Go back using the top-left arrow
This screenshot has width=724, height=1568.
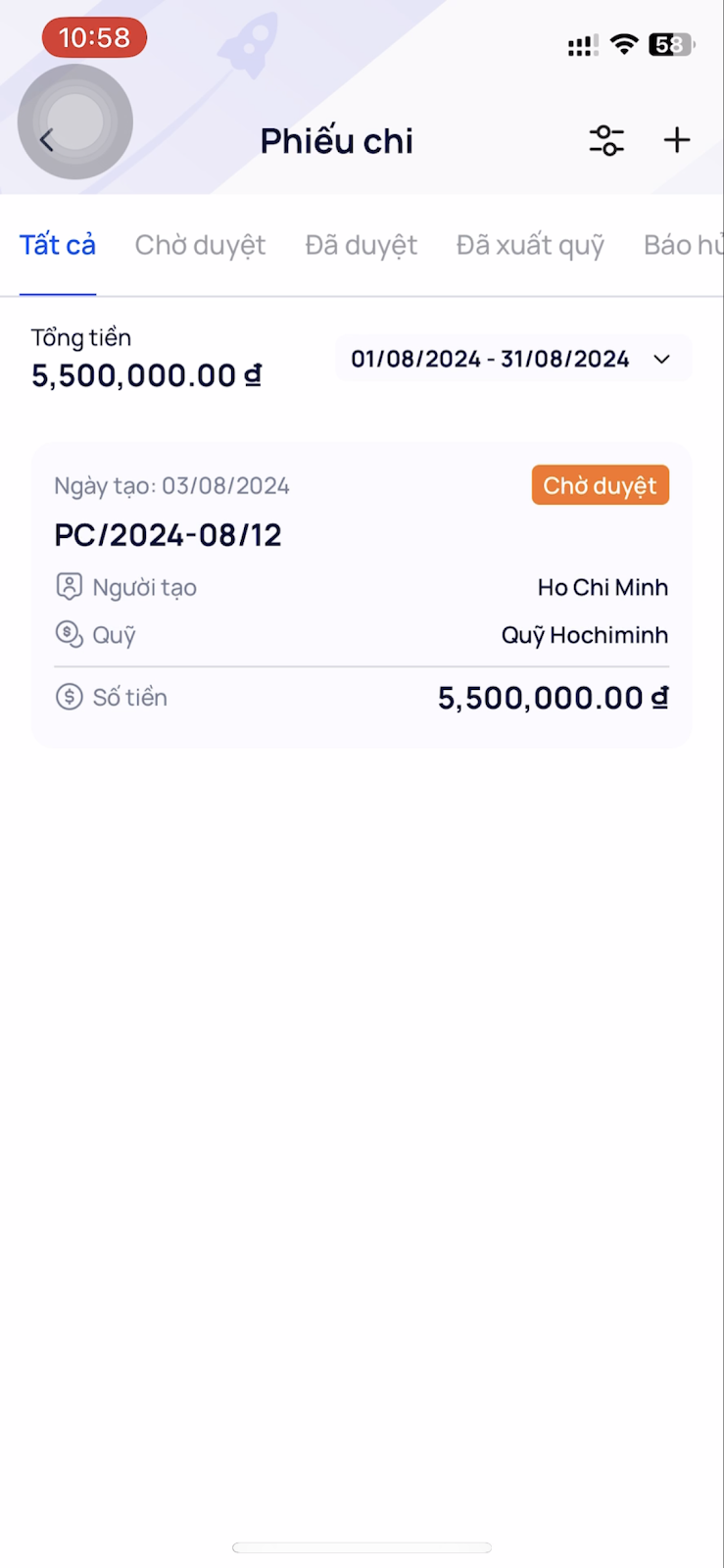(x=46, y=140)
